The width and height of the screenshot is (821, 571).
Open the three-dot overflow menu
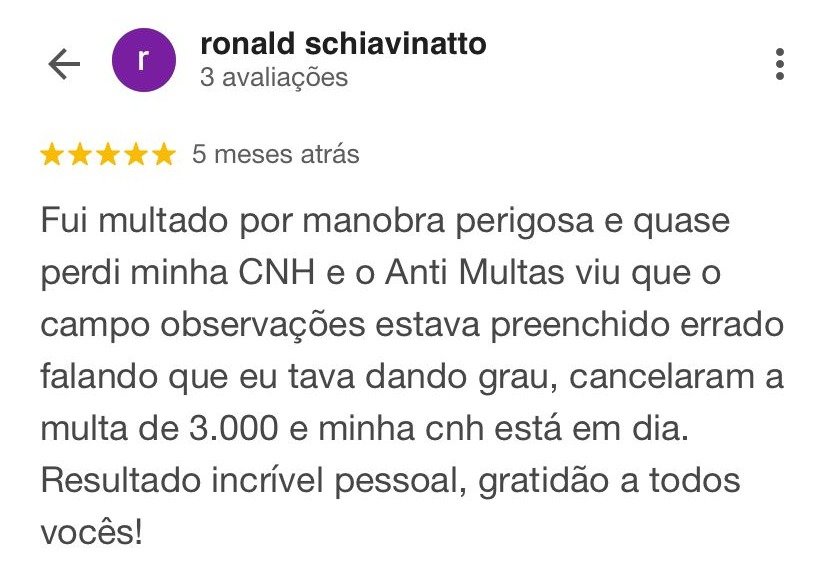point(779,64)
